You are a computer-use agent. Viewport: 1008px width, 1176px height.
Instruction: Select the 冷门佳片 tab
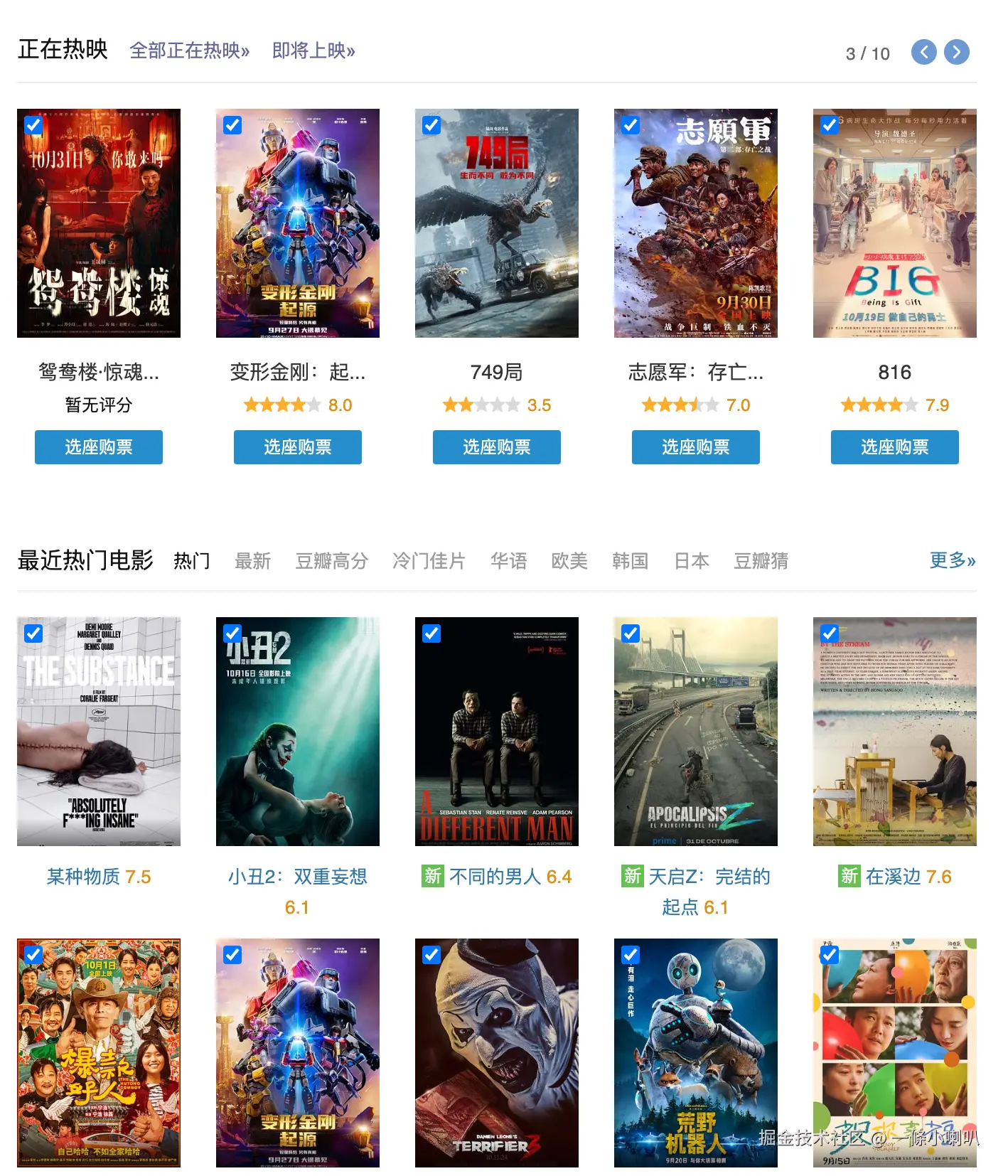tap(429, 561)
